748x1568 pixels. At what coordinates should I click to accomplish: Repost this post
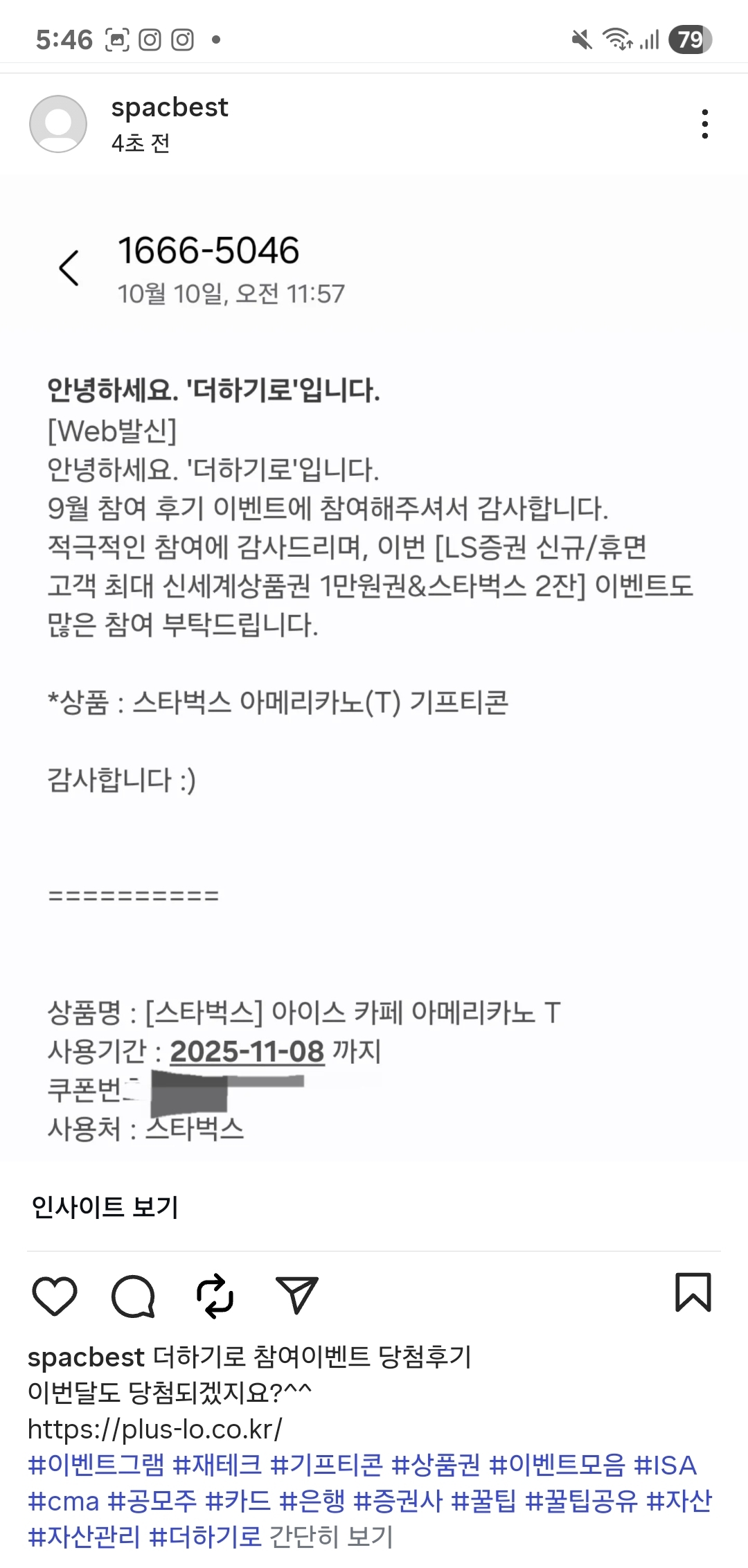215,1295
